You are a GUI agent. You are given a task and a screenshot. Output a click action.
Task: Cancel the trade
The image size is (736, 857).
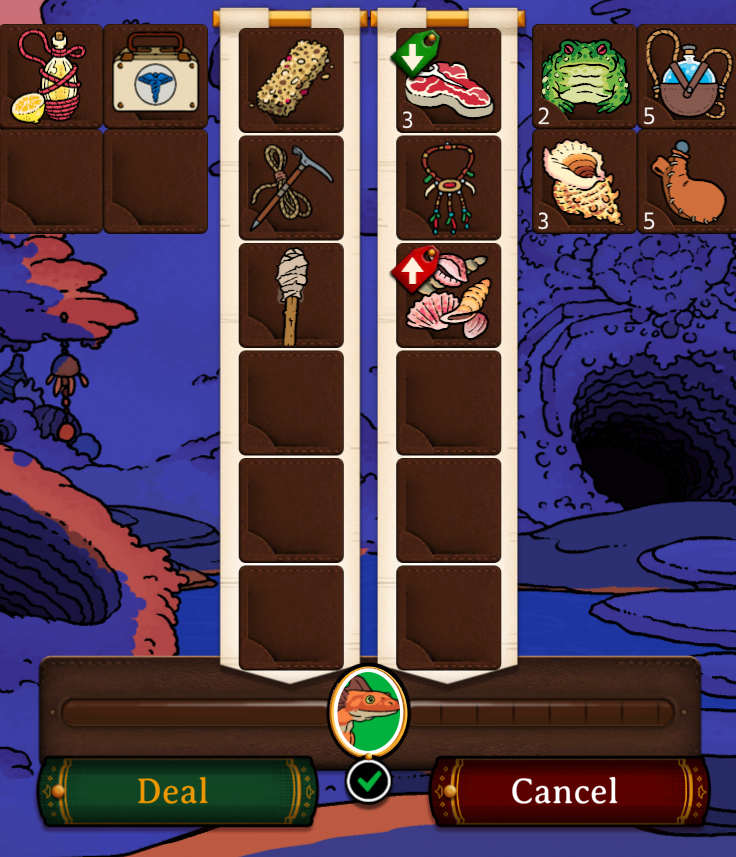(x=565, y=791)
